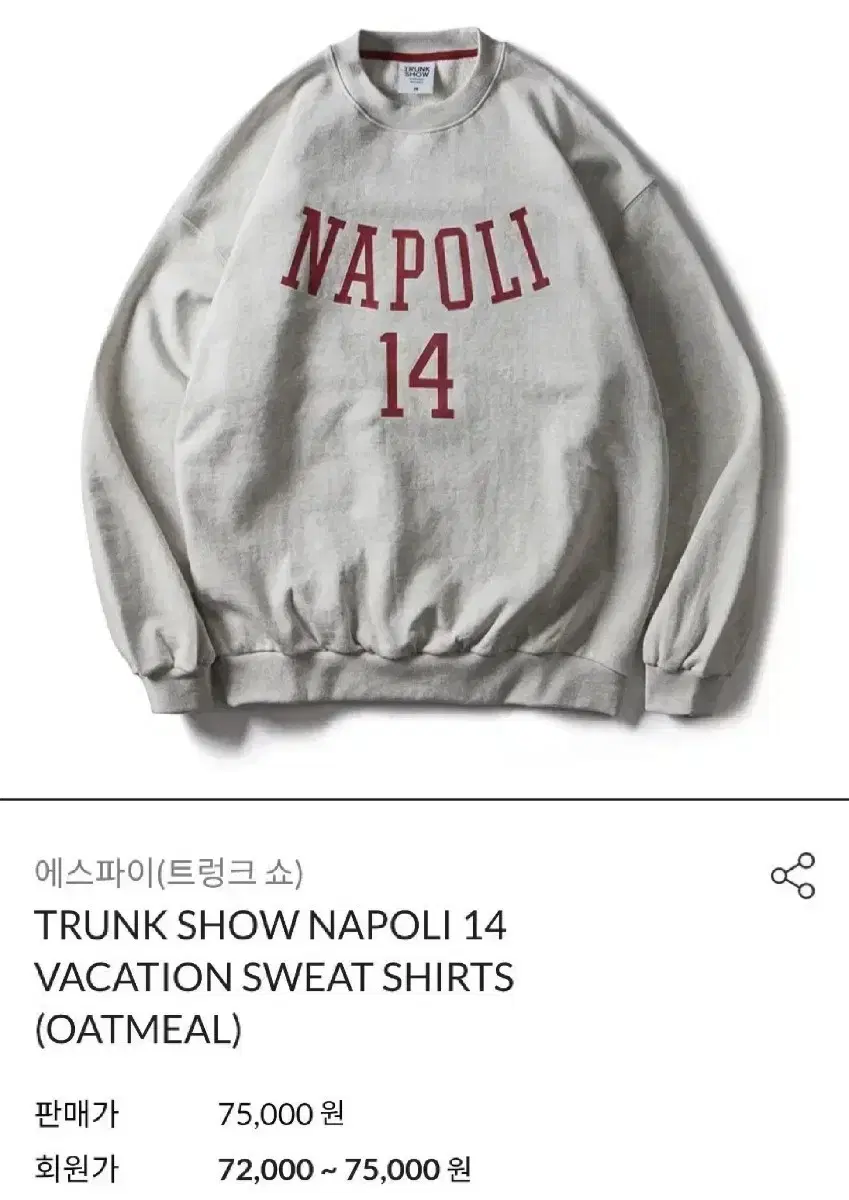Click the TRUNK SHOW neck label

415,73
